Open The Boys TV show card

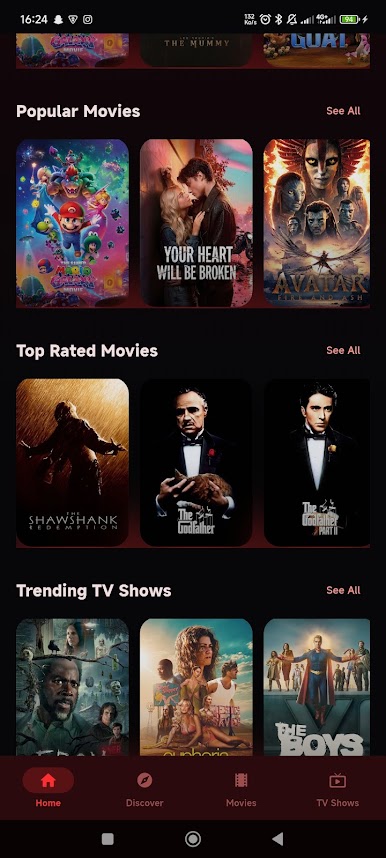[x=316, y=687]
